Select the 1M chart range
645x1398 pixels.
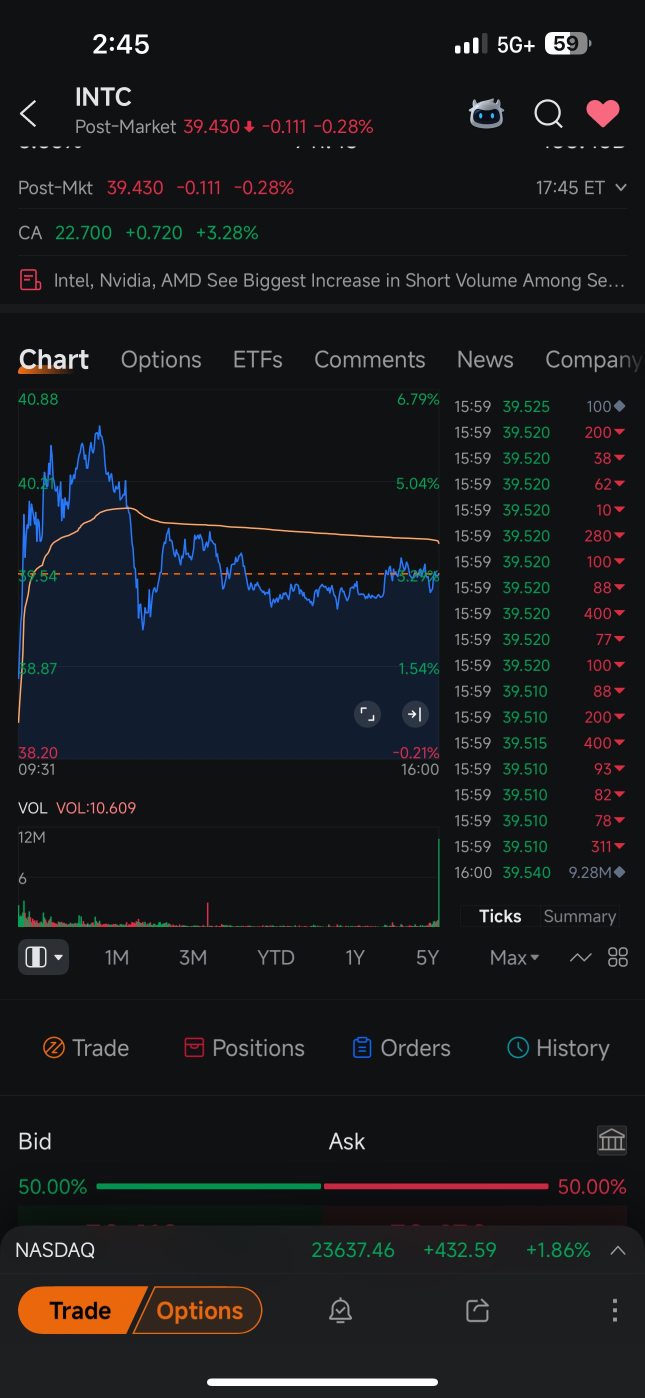[x=117, y=957]
